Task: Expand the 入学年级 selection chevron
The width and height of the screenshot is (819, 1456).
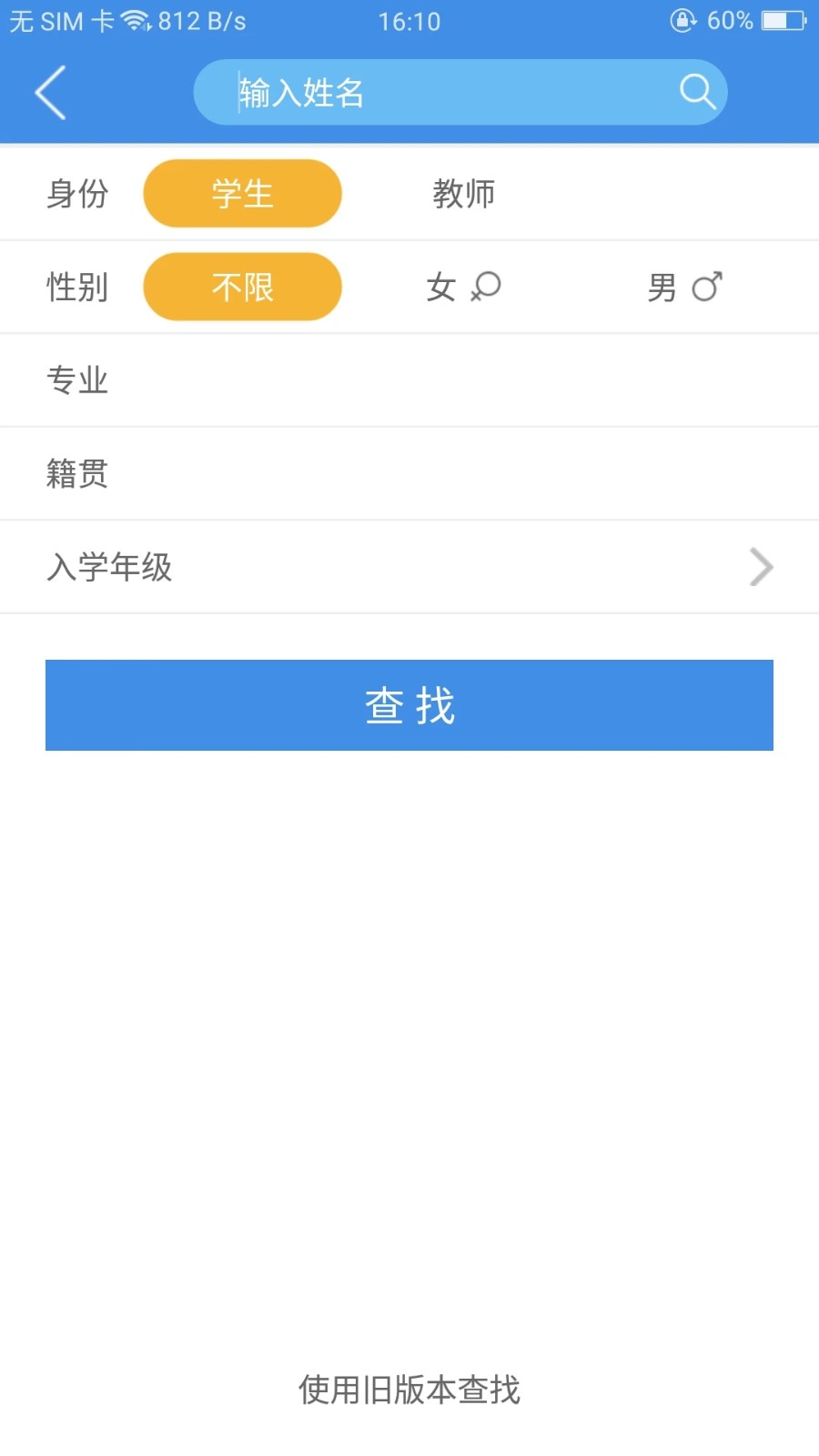Action: pyautogui.click(x=763, y=567)
